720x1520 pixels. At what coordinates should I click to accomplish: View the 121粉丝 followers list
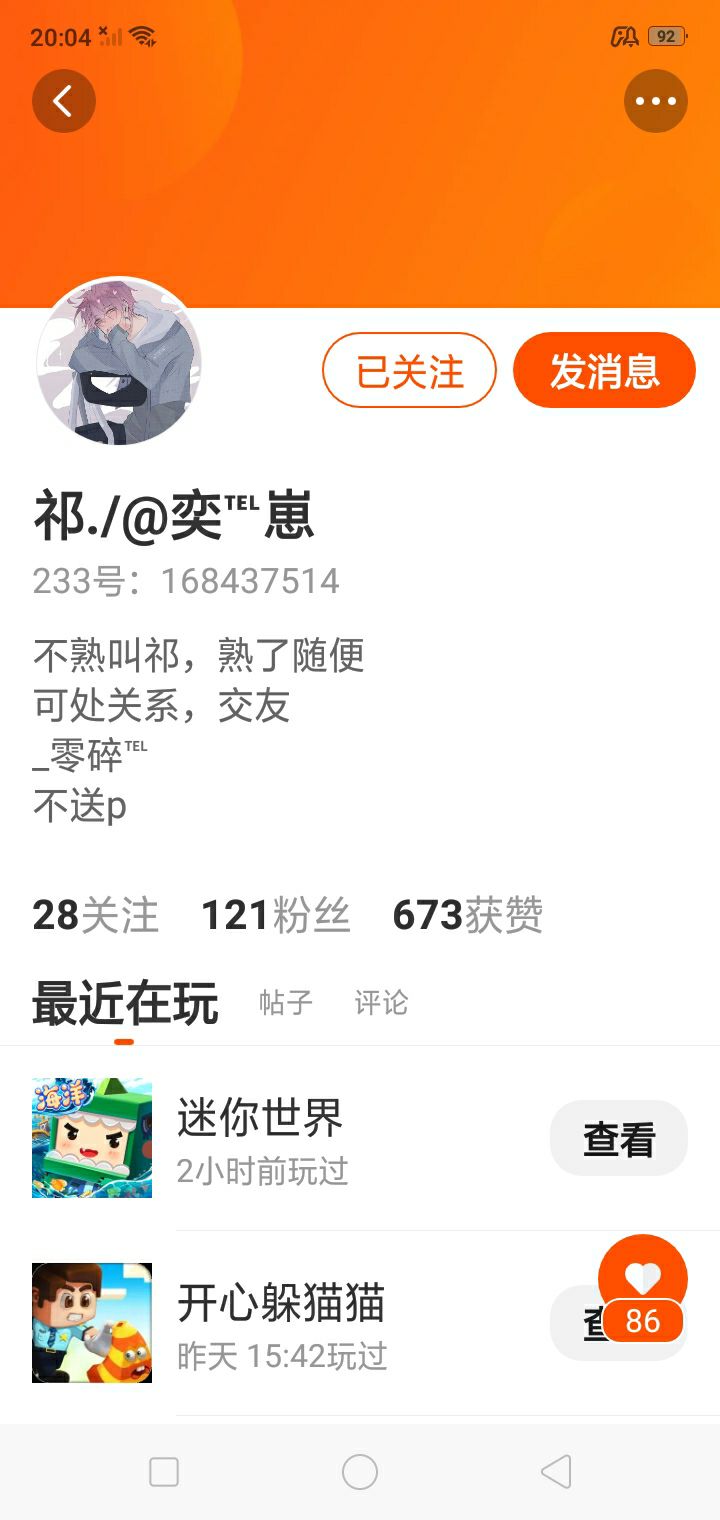tap(276, 915)
